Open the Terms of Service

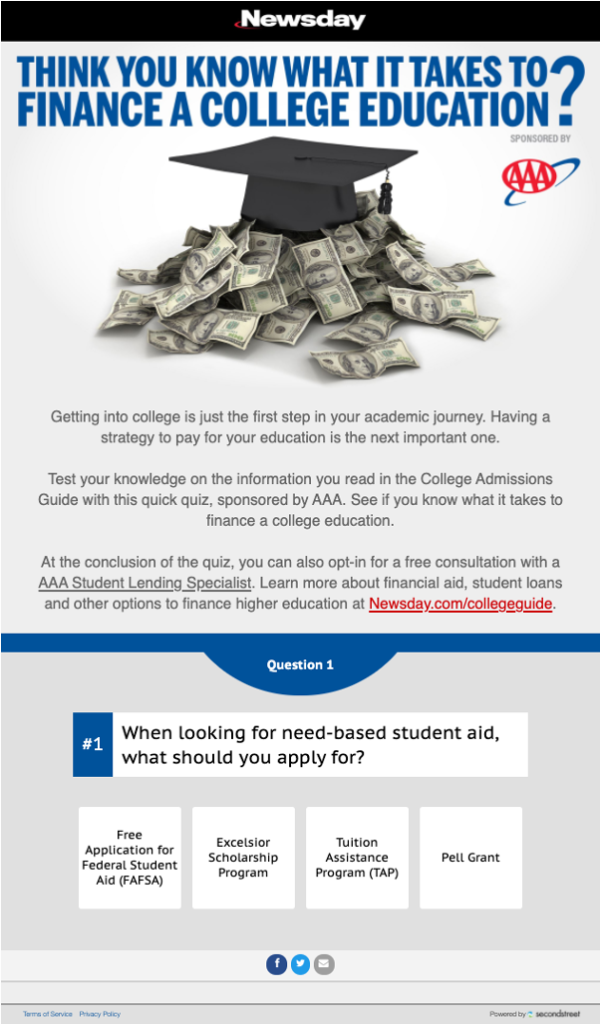(x=47, y=1014)
